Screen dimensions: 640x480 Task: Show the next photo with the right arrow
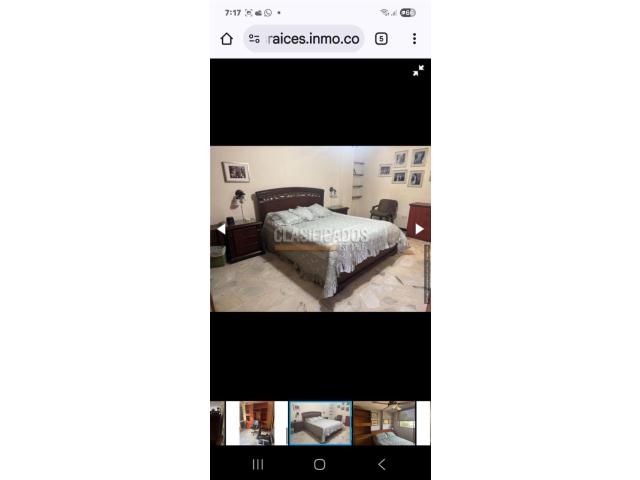[x=419, y=229]
